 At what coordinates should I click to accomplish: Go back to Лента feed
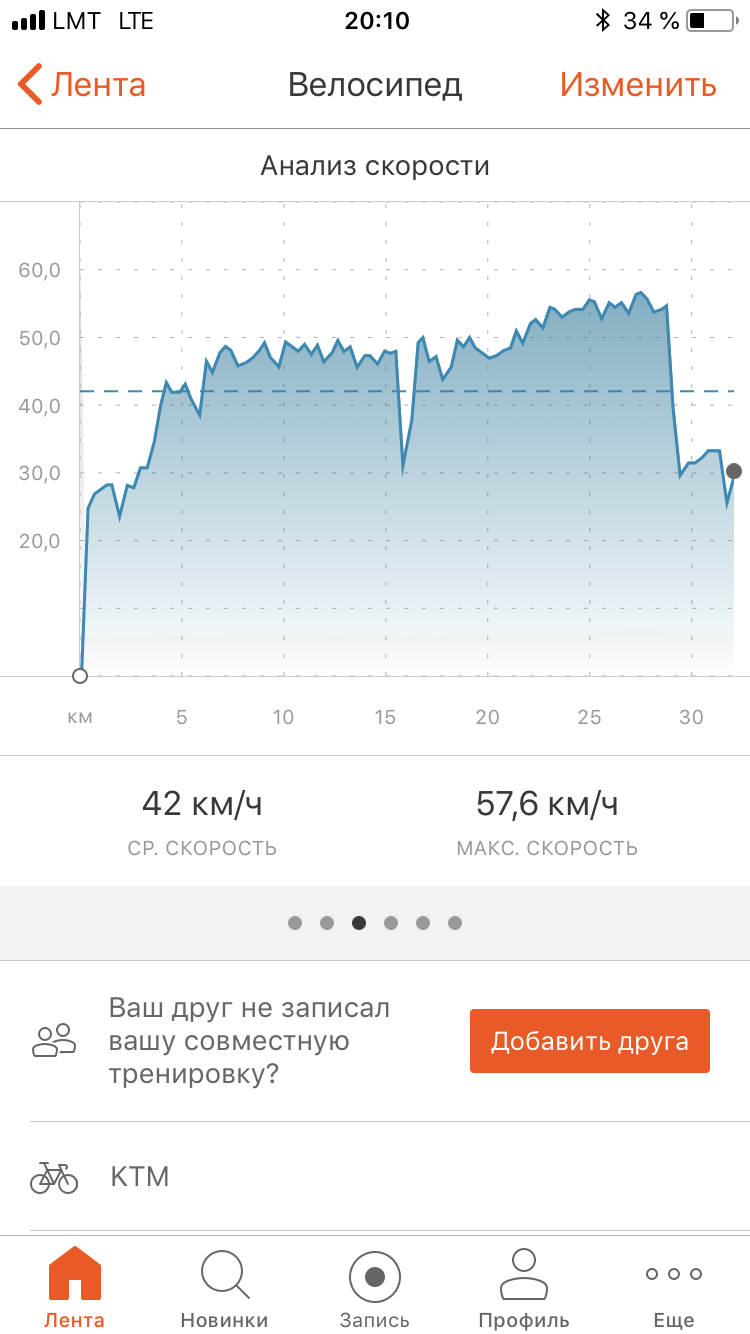[82, 85]
